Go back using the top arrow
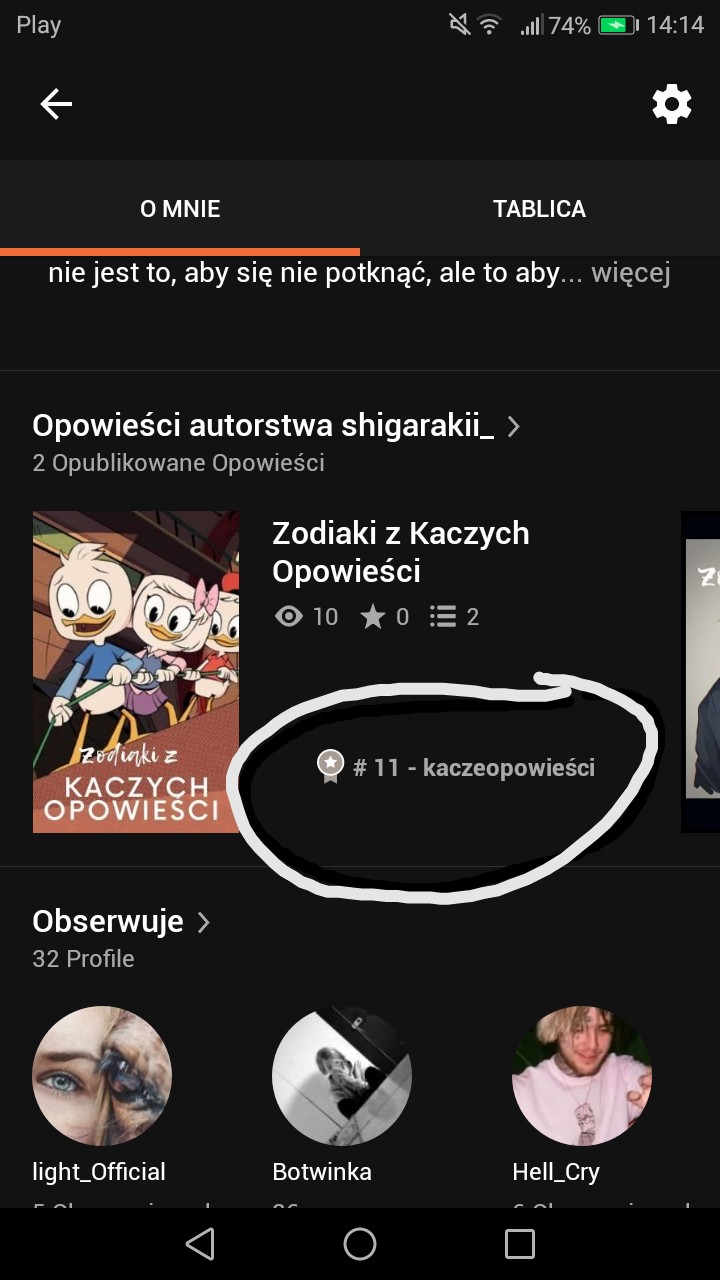The height and width of the screenshot is (1280, 720). point(56,104)
